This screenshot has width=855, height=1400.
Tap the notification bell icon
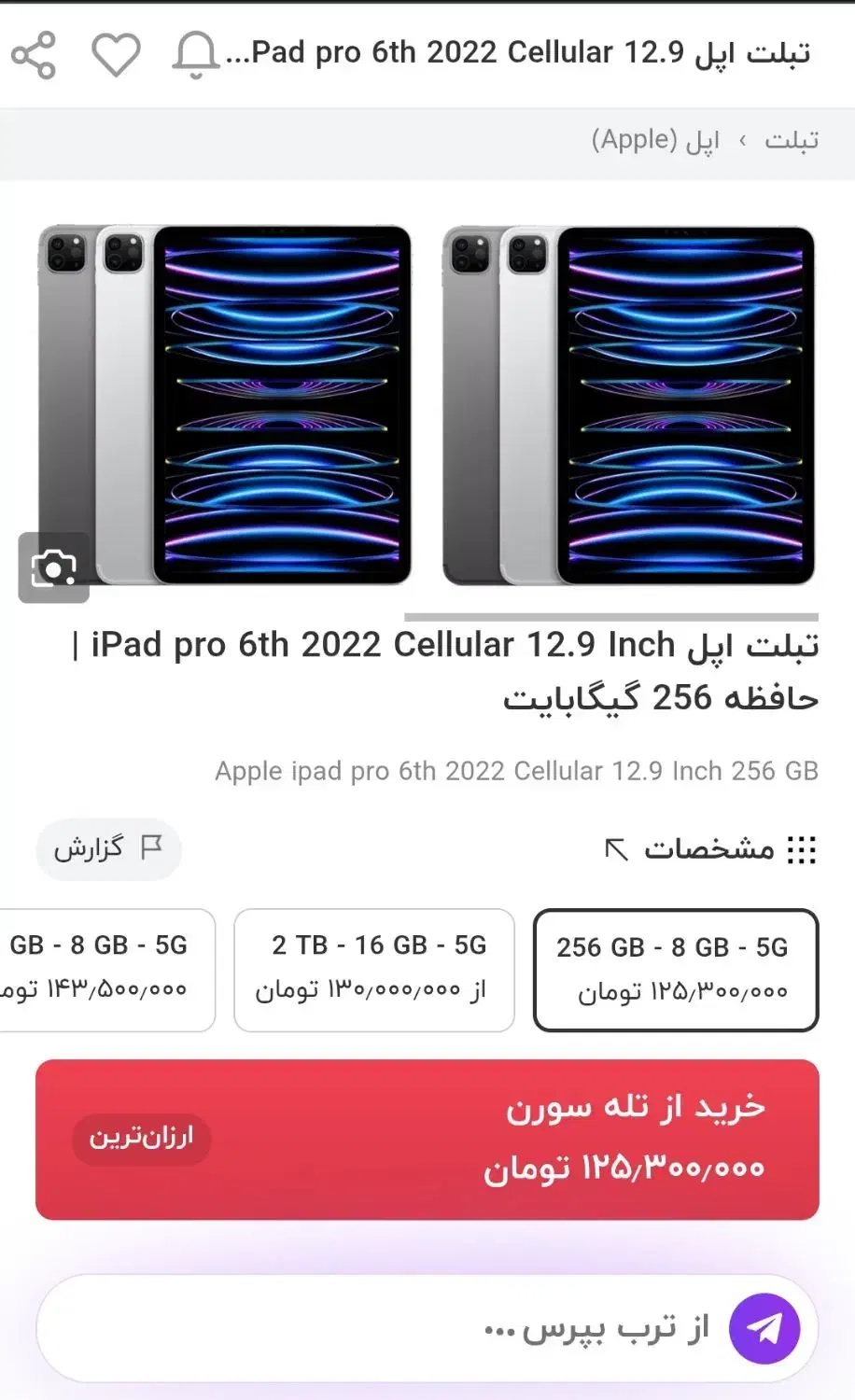(194, 56)
